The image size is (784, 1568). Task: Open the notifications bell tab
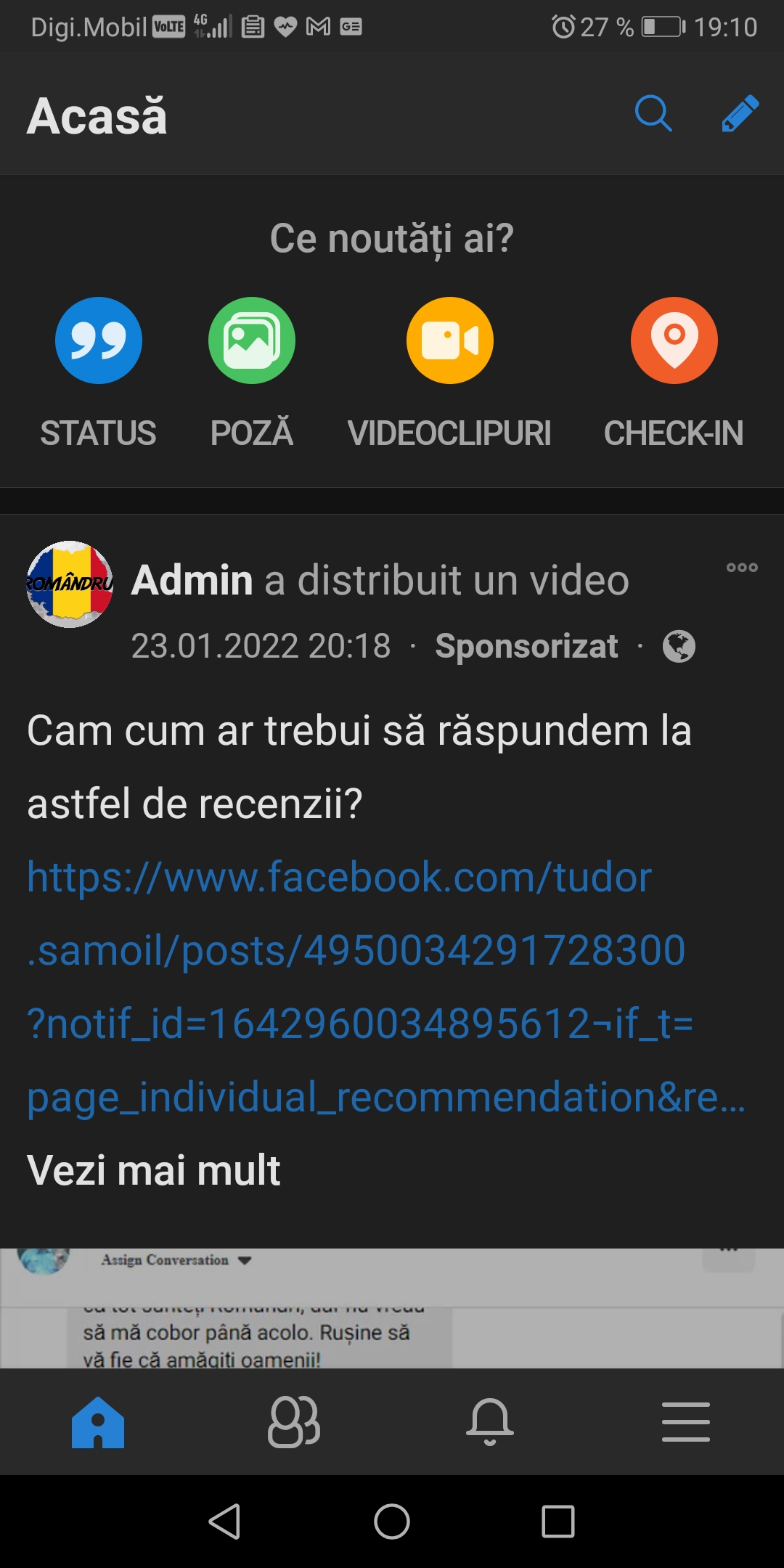(x=490, y=1421)
